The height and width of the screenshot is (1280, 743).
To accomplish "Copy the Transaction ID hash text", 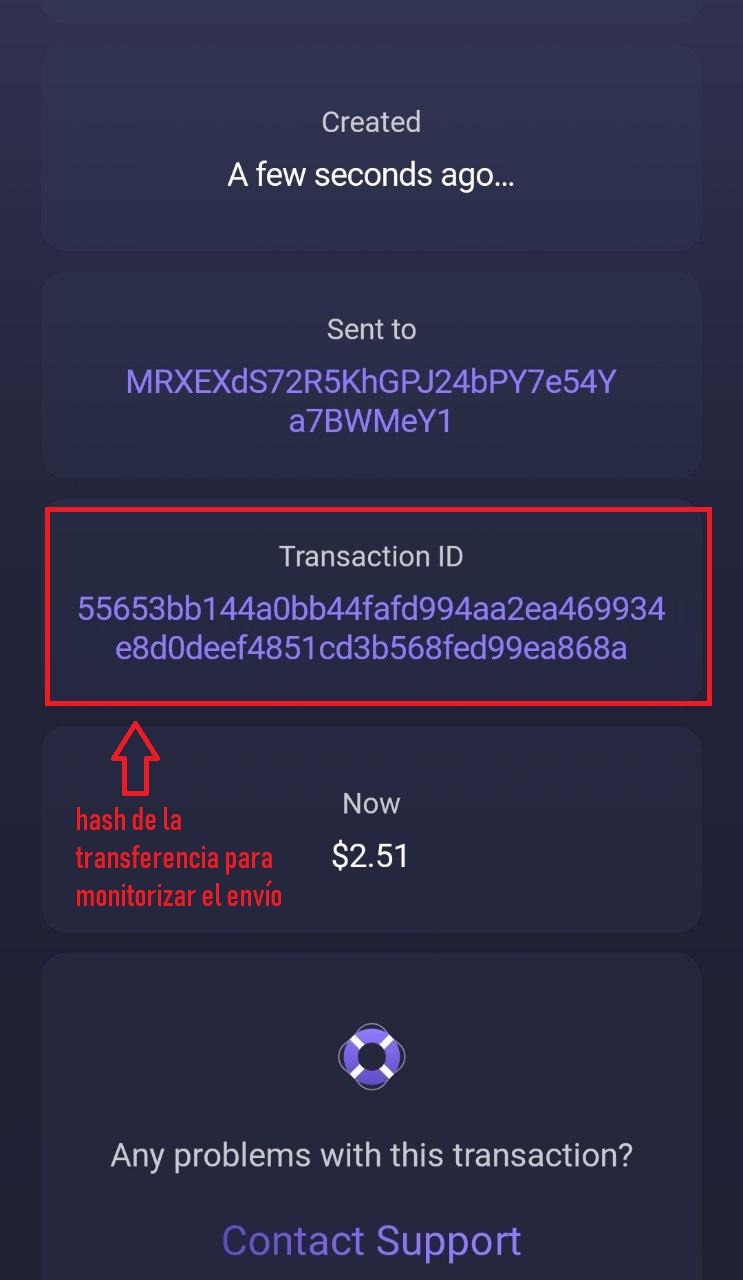I will (x=371, y=625).
